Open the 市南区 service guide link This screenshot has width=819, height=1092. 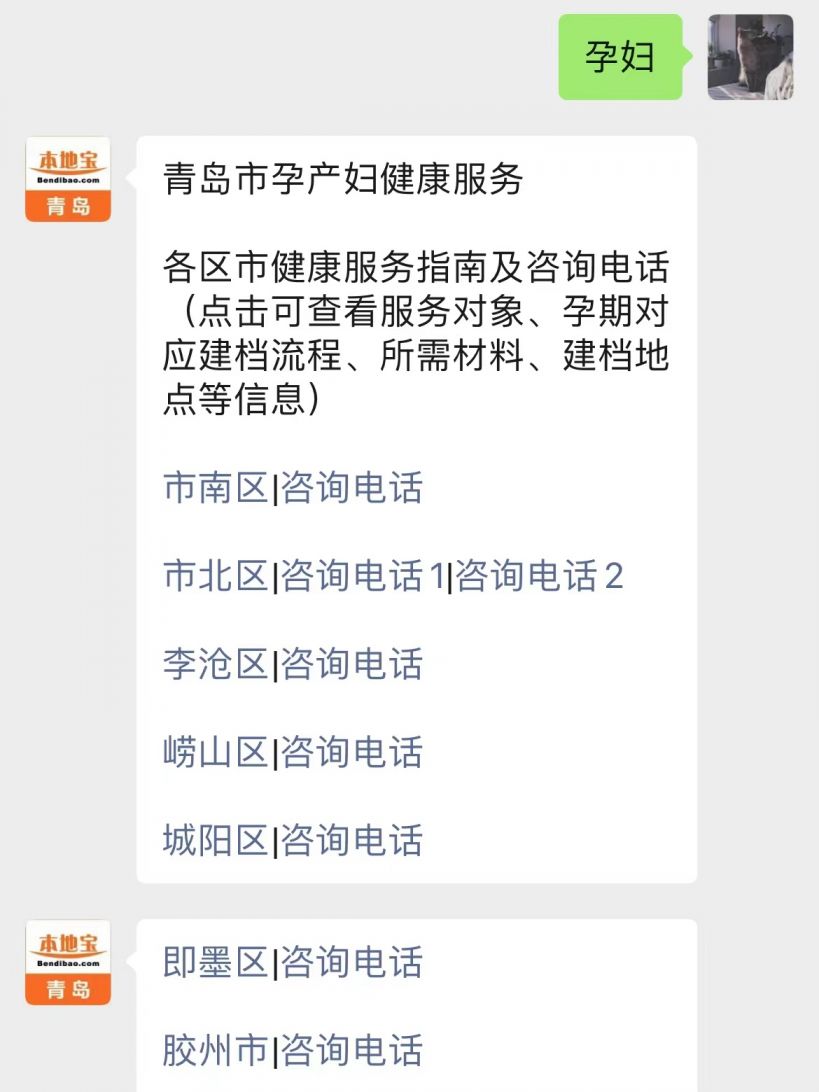[215, 489]
